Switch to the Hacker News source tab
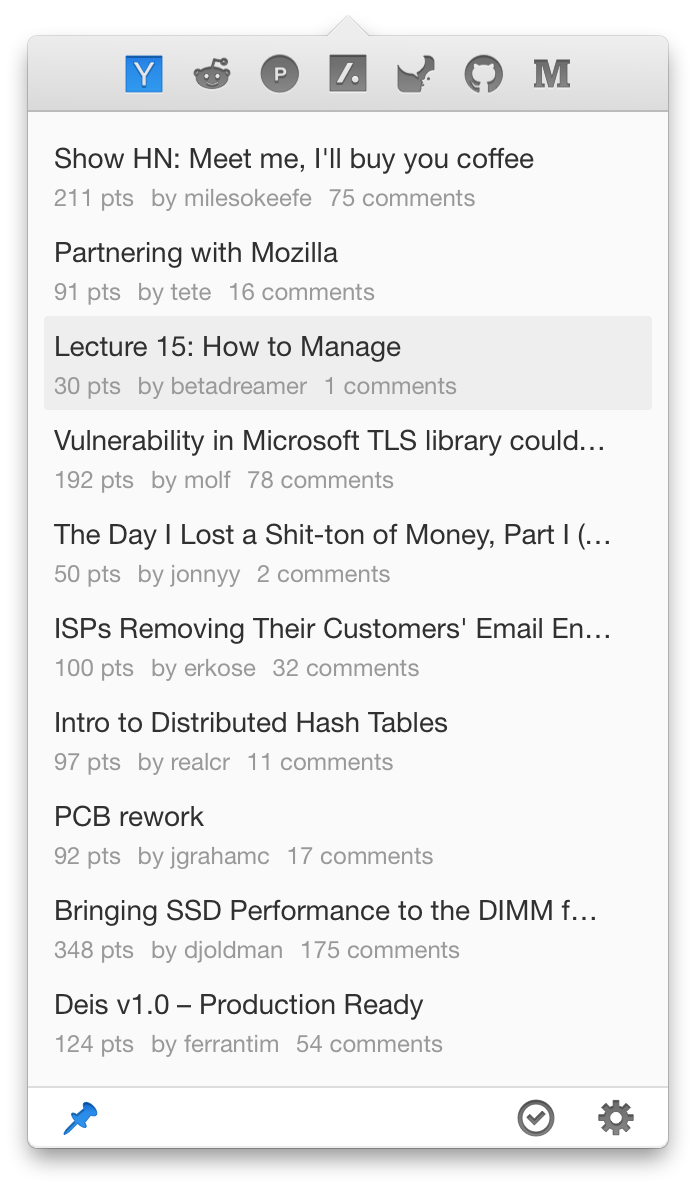 [144, 74]
